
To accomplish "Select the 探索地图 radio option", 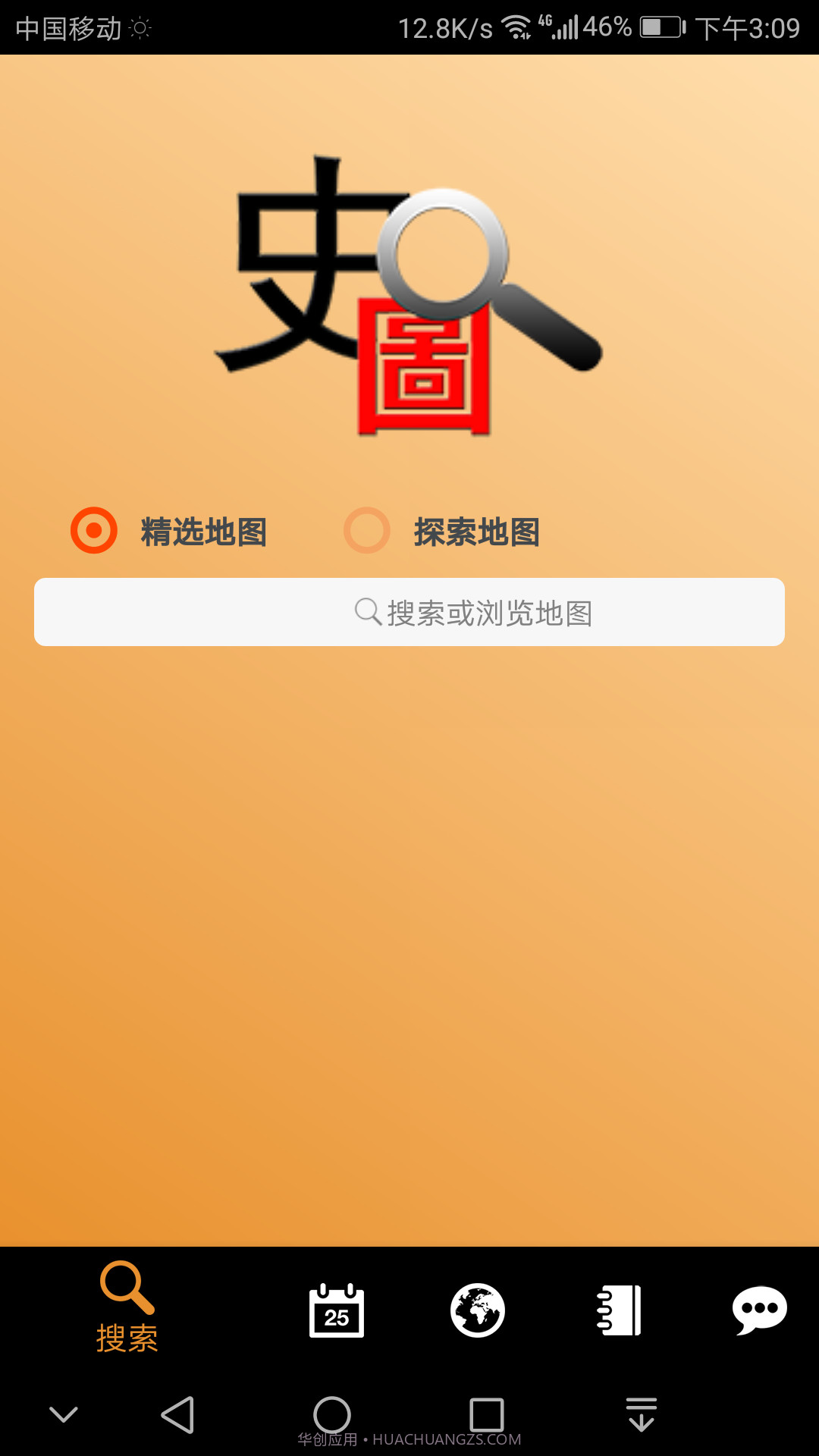I will (x=367, y=530).
